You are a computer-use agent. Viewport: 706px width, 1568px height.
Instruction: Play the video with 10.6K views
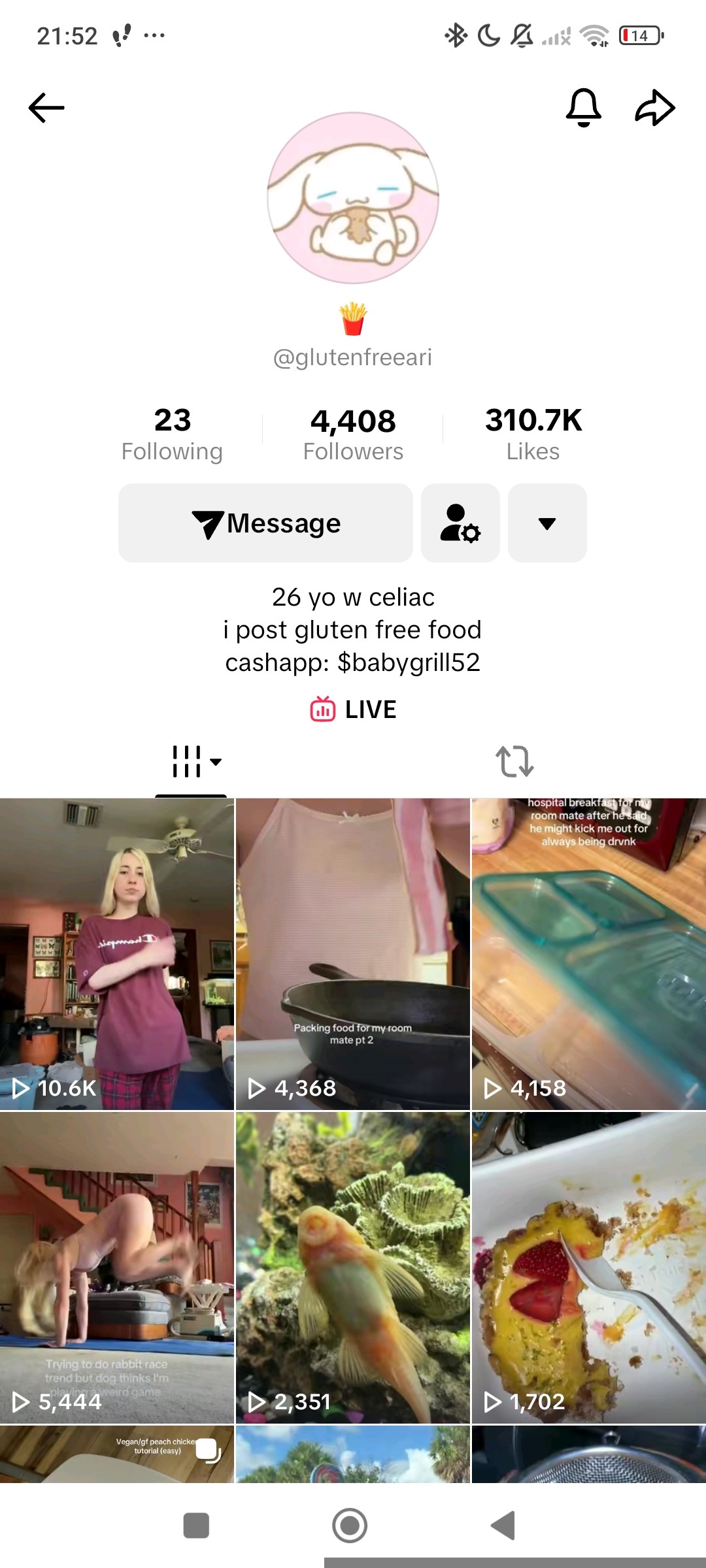[x=117, y=954]
